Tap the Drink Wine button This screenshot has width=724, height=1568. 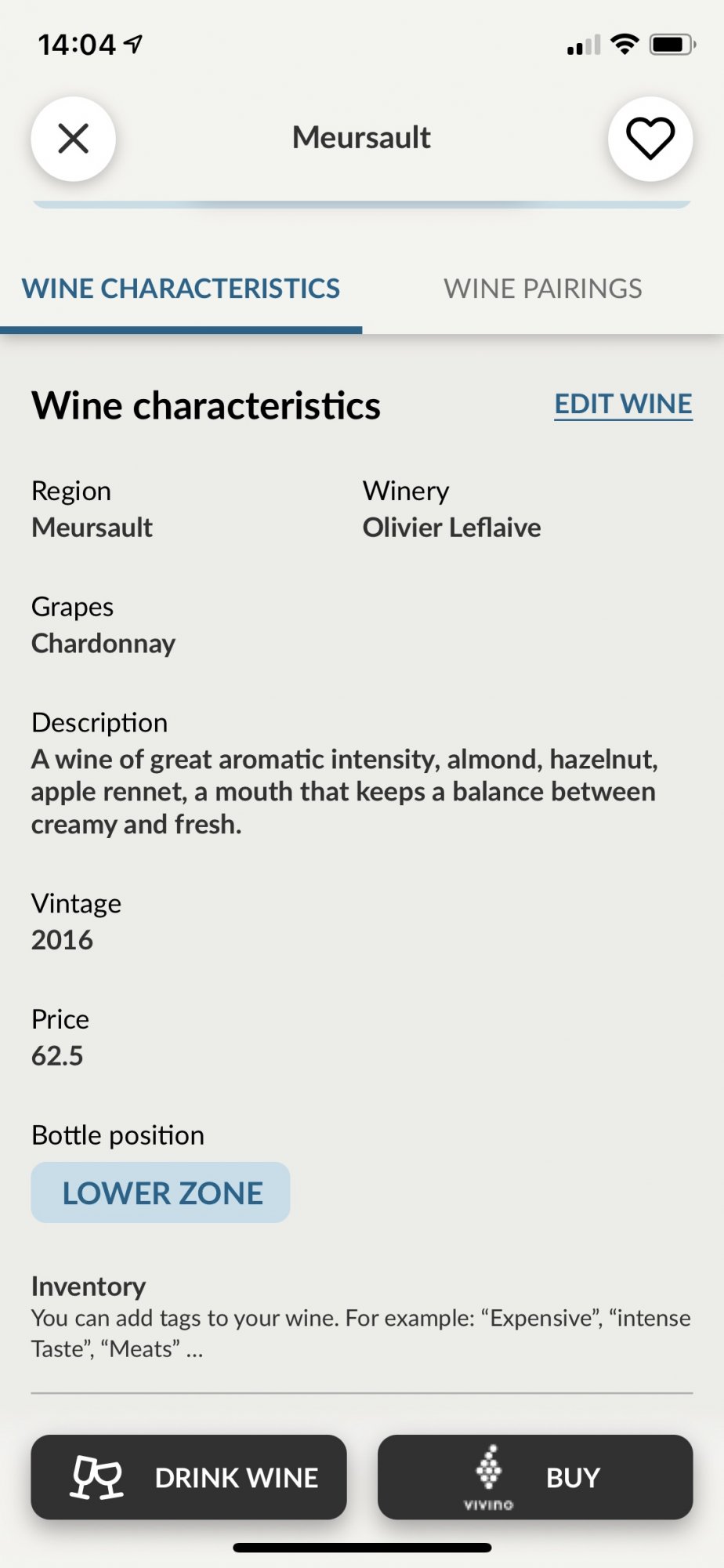[189, 1477]
